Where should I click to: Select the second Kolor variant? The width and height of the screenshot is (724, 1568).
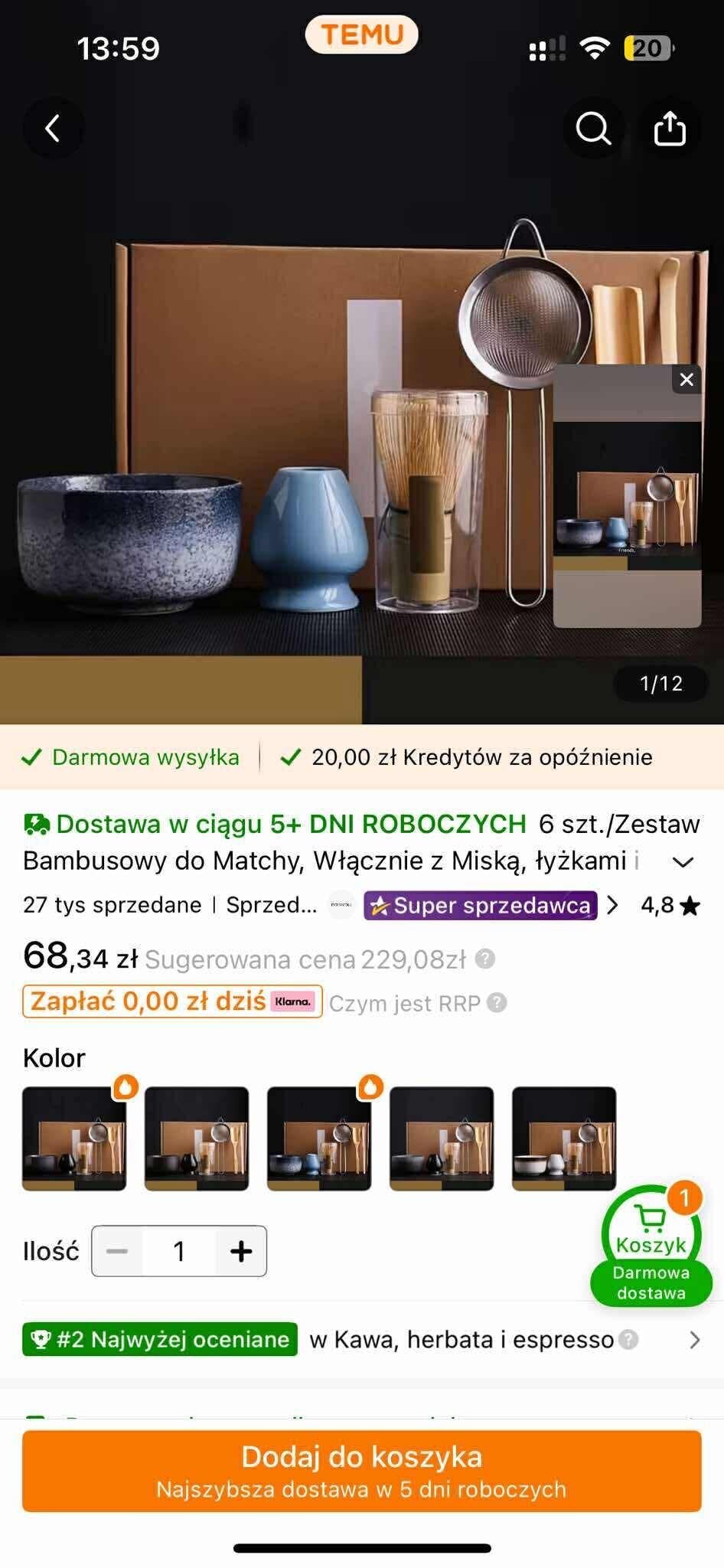pyautogui.click(x=197, y=1138)
